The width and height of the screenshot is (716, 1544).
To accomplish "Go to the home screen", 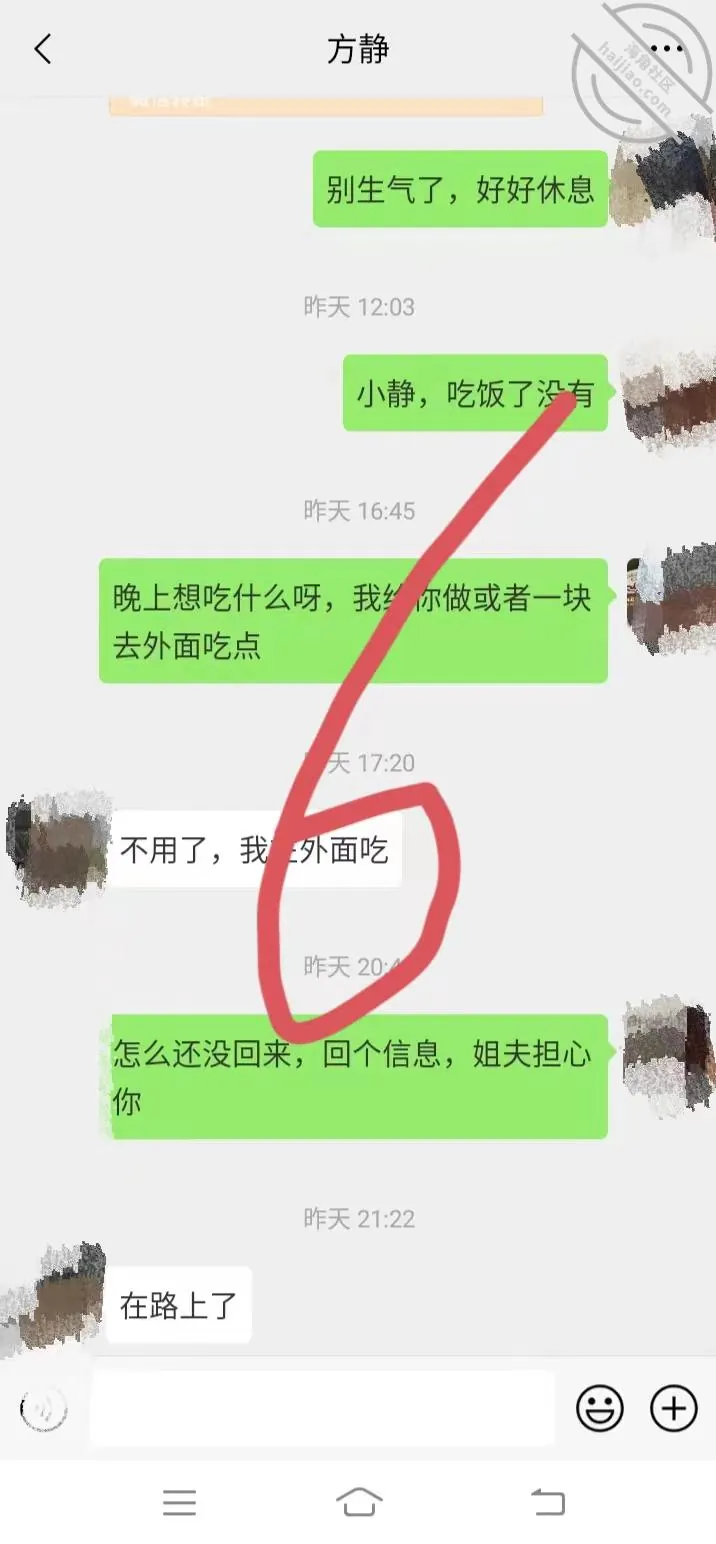I will coord(359,1502).
